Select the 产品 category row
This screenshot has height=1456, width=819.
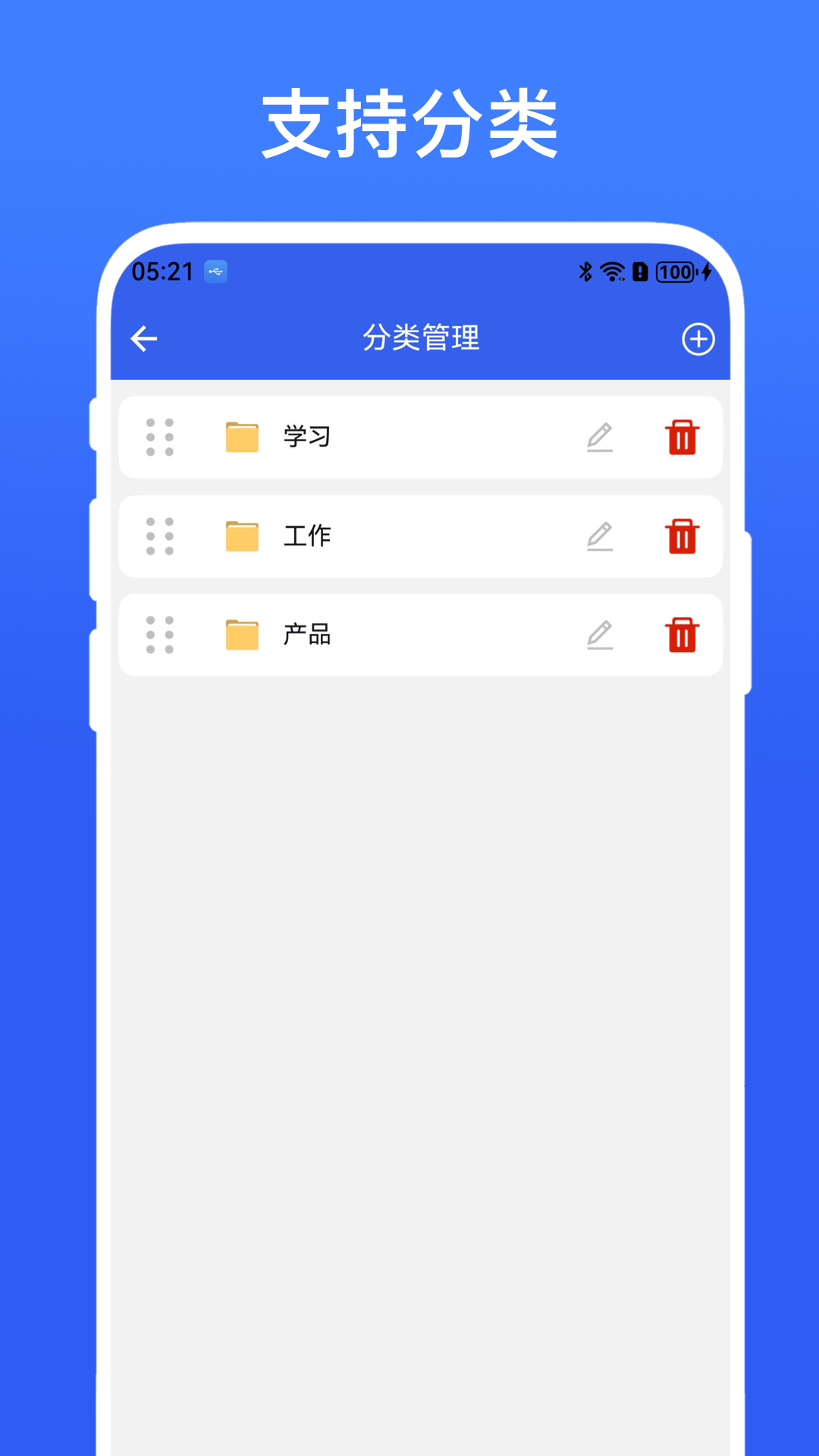tap(422, 635)
